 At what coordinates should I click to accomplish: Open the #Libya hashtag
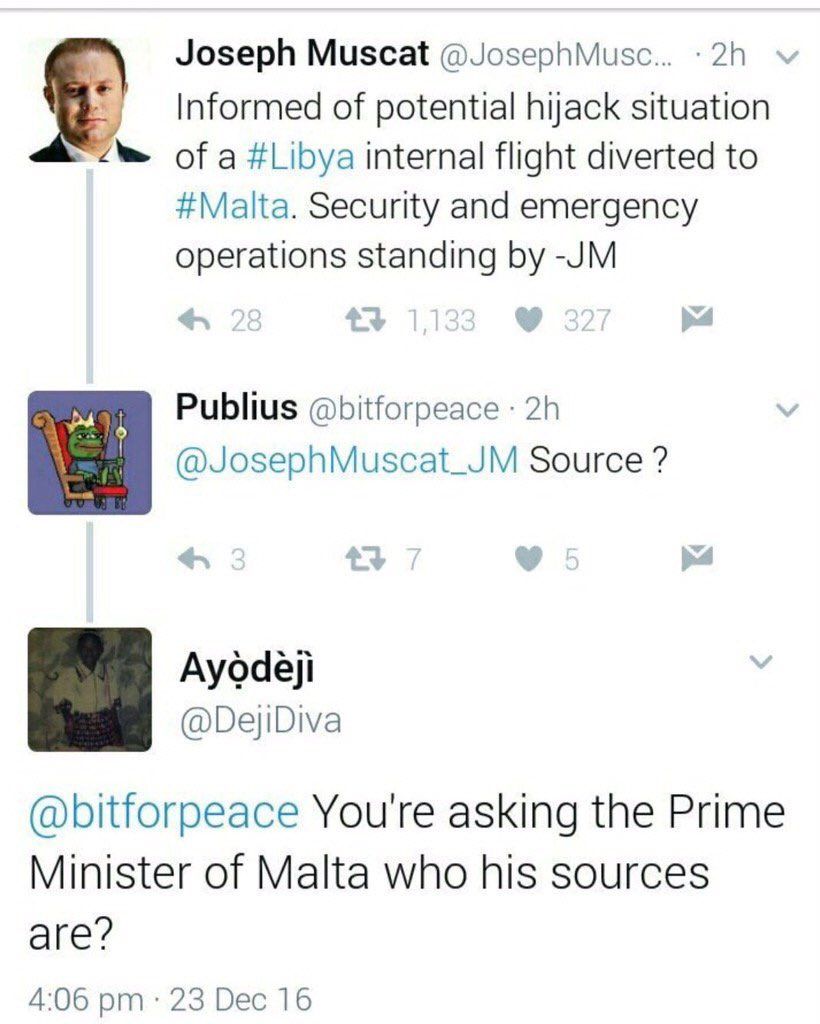pos(302,157)
